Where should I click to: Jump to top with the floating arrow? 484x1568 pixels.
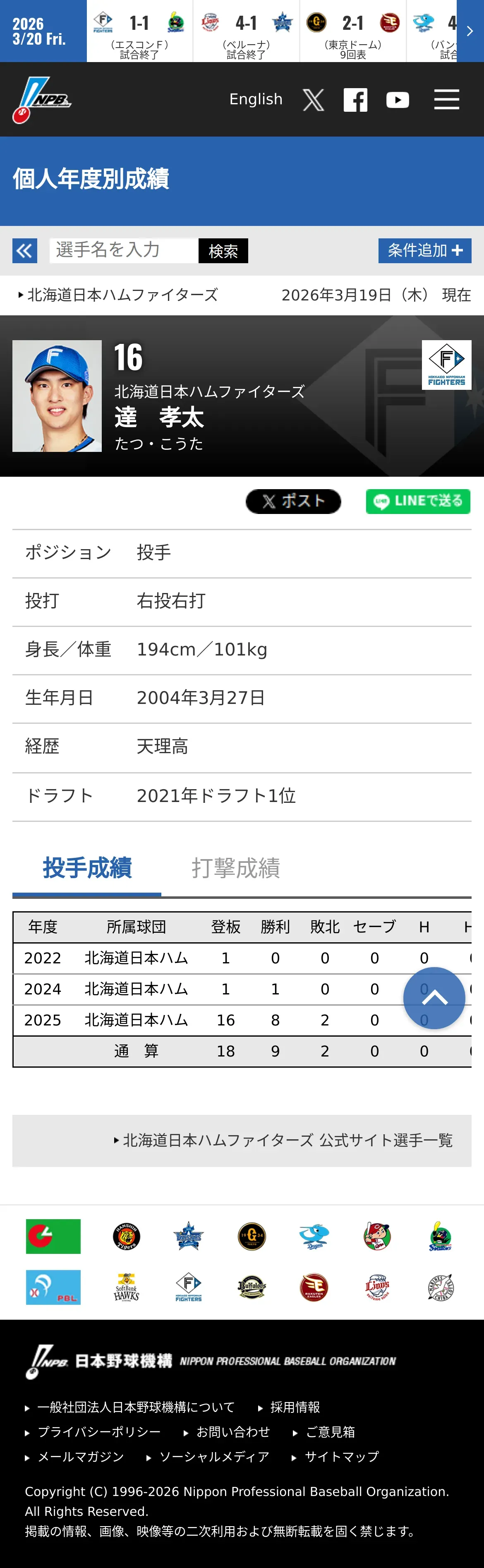click(x=434, y=998)
